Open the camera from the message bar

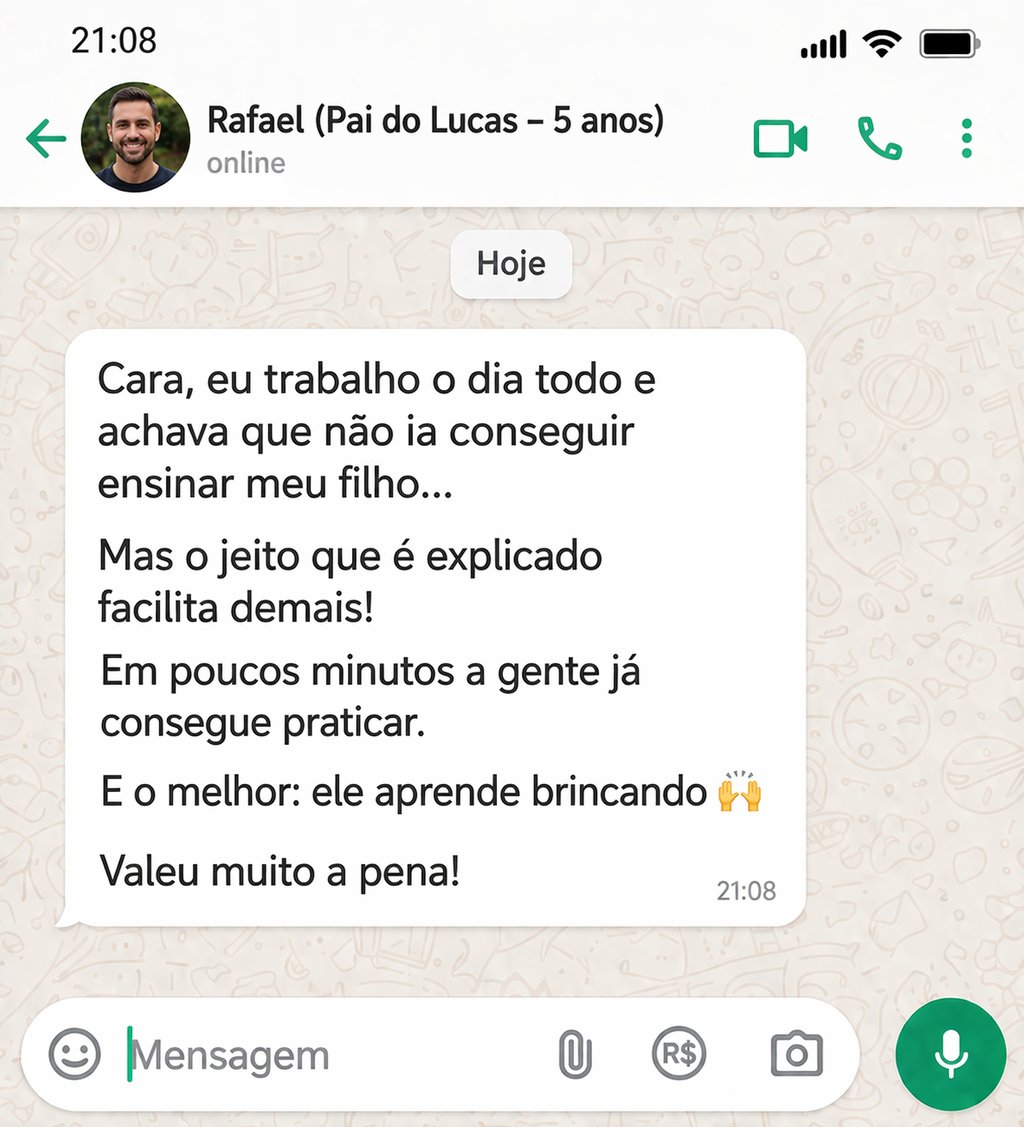(796, 1054)
